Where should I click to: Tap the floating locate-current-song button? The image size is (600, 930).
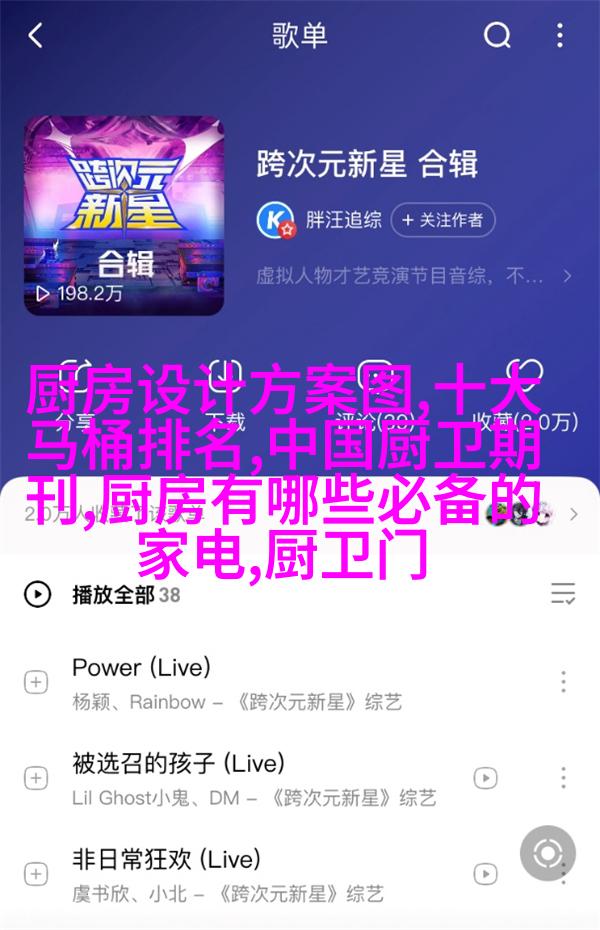[548, 853]
